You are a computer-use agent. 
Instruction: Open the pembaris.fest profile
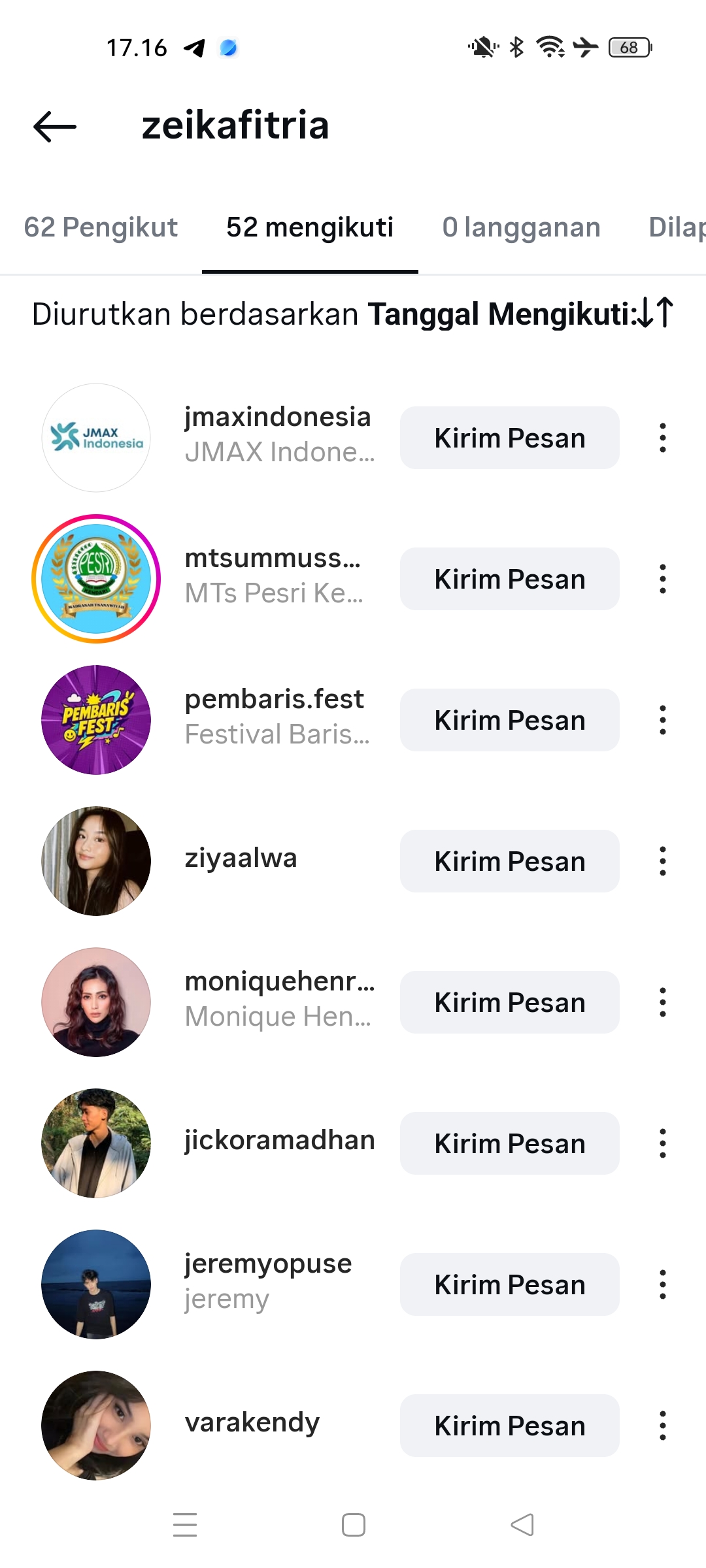[x=274, y=700]
